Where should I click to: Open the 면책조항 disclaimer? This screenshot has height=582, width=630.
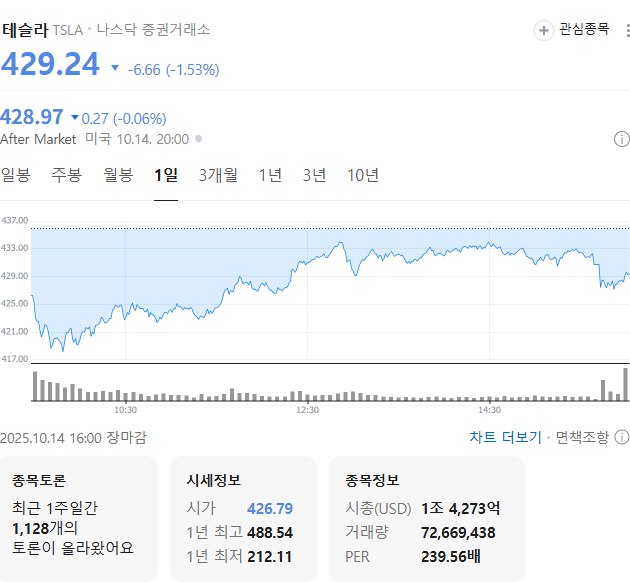590,437
